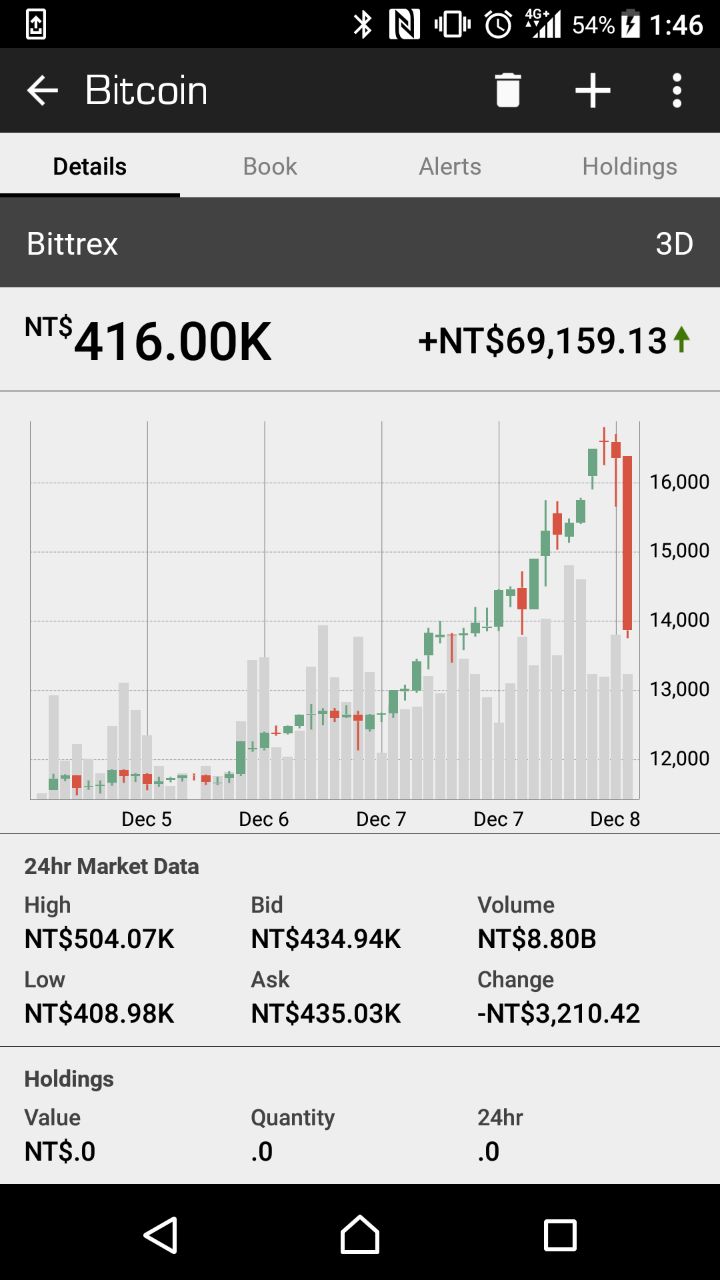Open the Holdings tab
720x1280 pixels.
pos(630,166)
